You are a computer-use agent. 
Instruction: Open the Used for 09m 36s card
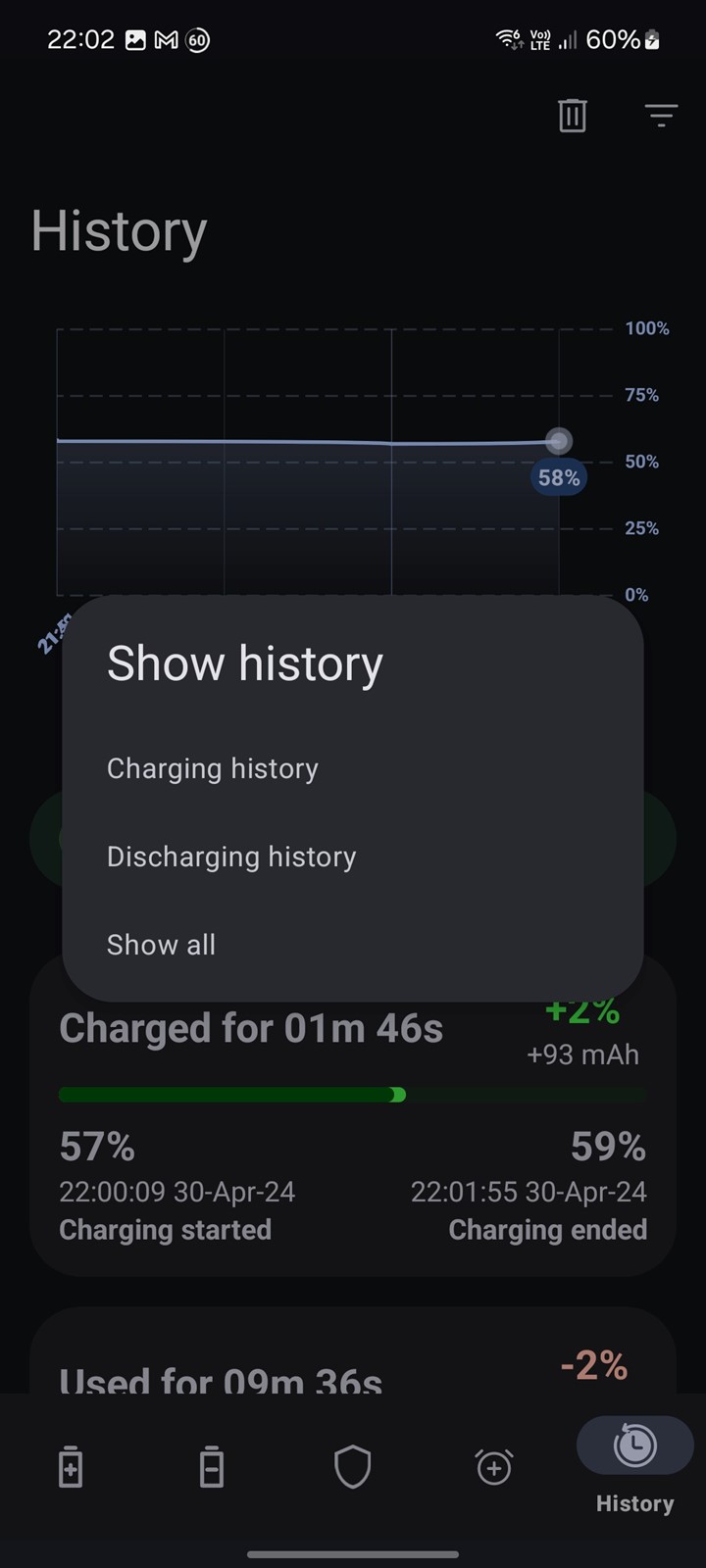point(353,1350)
